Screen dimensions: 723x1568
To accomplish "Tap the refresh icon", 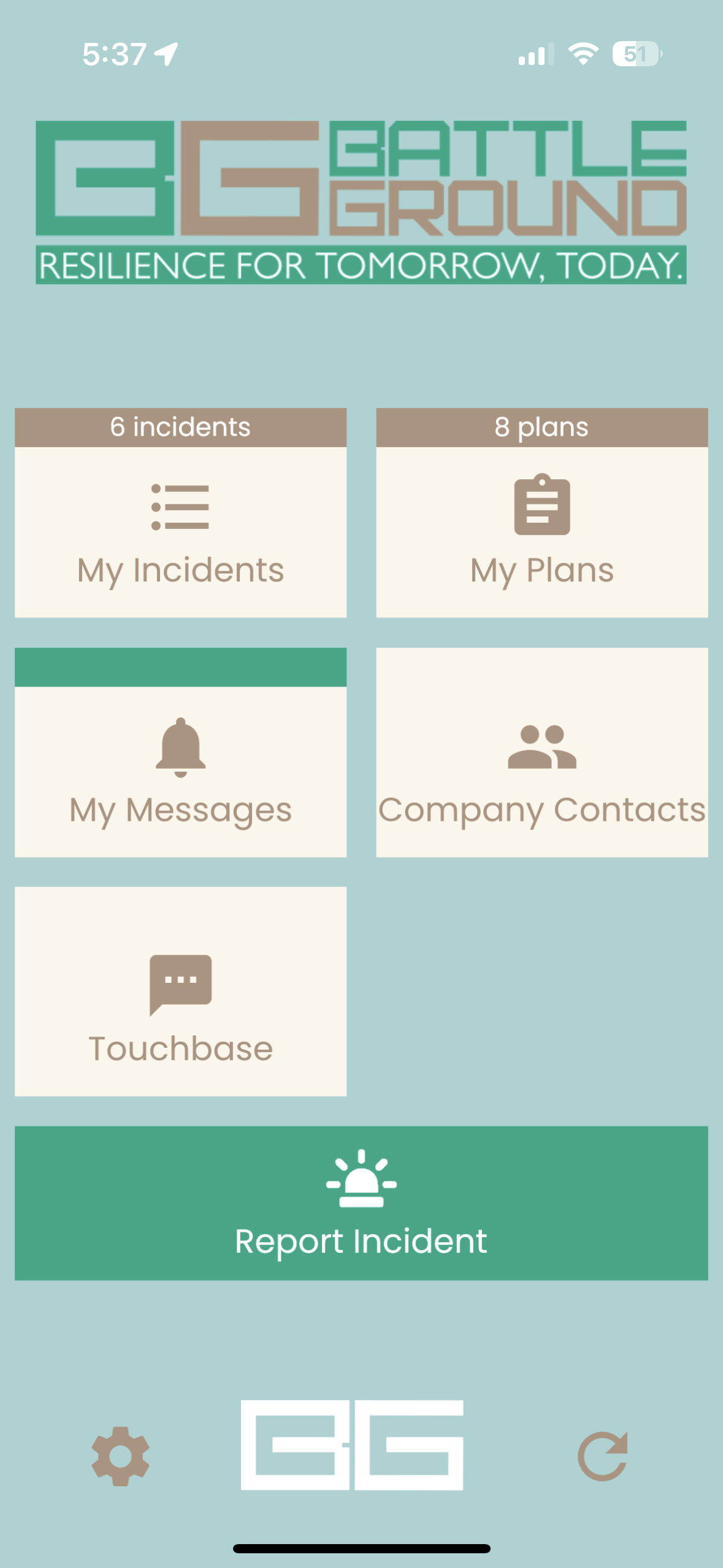I will [x=603, y=1456].
